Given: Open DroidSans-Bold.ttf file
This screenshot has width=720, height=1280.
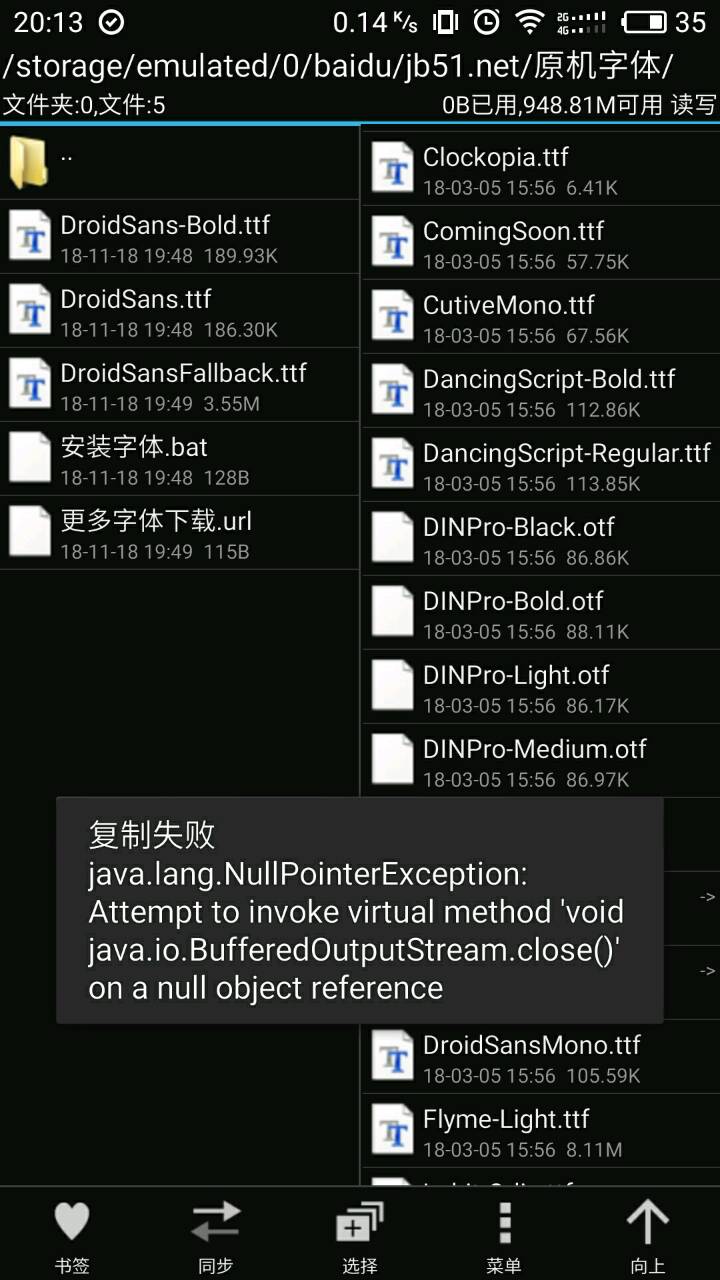Looking at the screenshot, I should (x=180, y=238).
